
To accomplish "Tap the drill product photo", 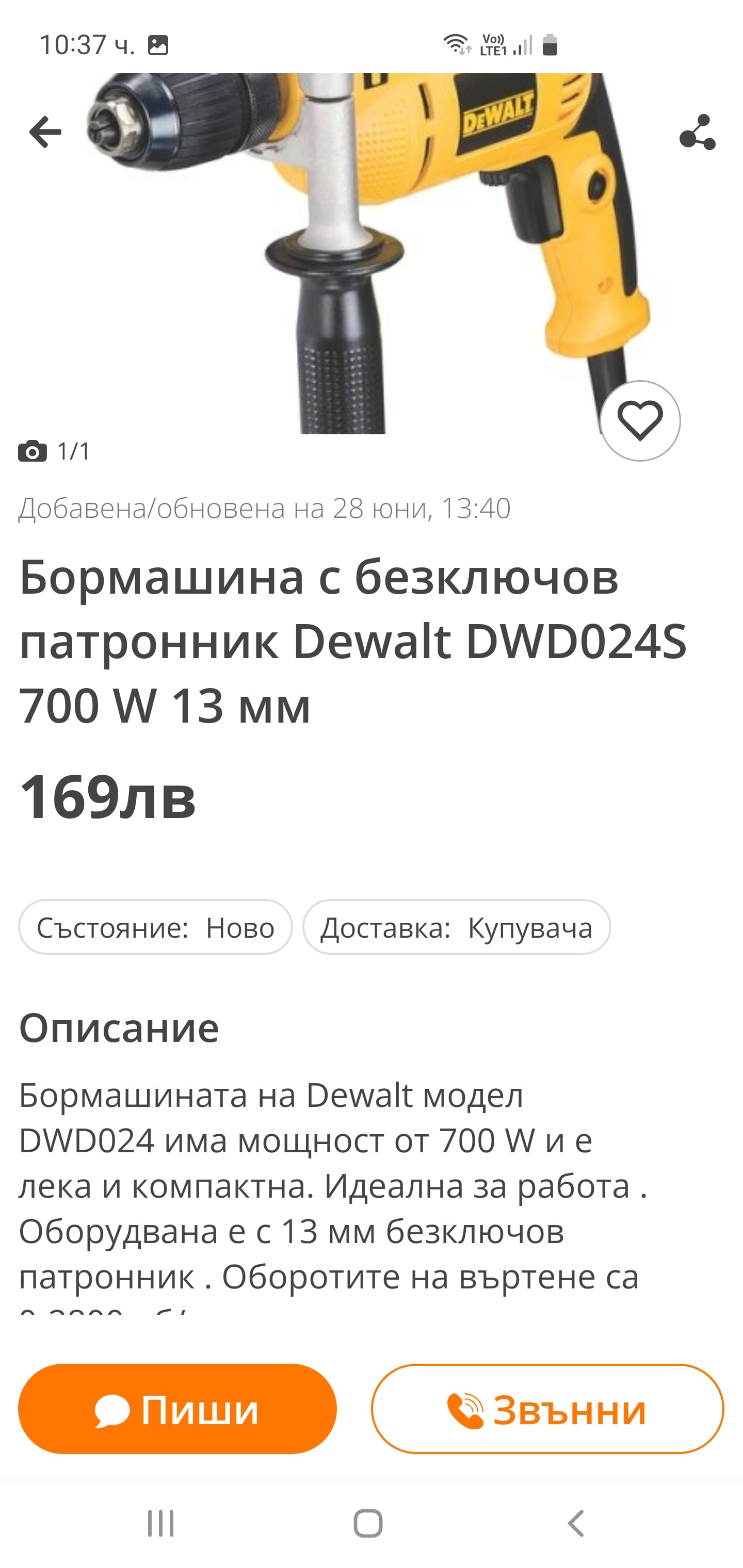I will tap(372, 243).
